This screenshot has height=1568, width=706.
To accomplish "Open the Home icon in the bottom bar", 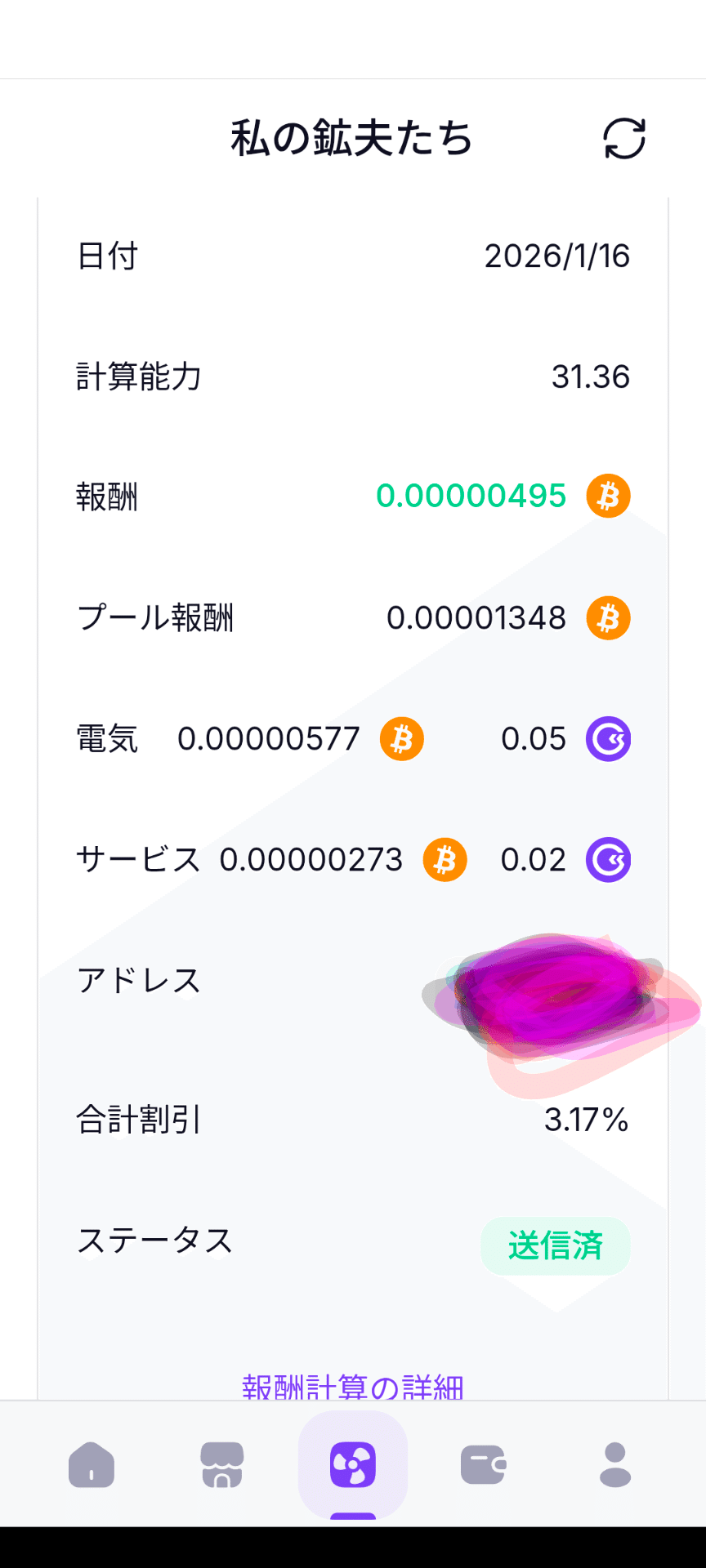I will [92, 1466].
